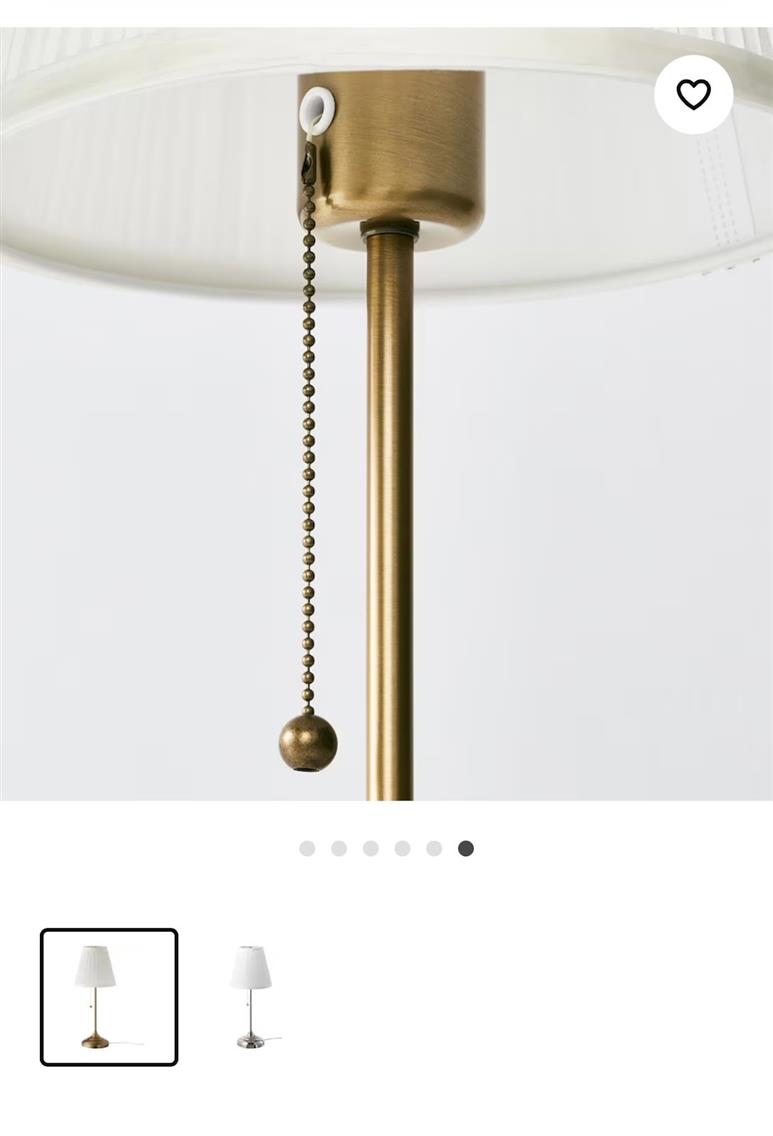Select the brass lamp variant thumbnail

(x=109, y=997)
